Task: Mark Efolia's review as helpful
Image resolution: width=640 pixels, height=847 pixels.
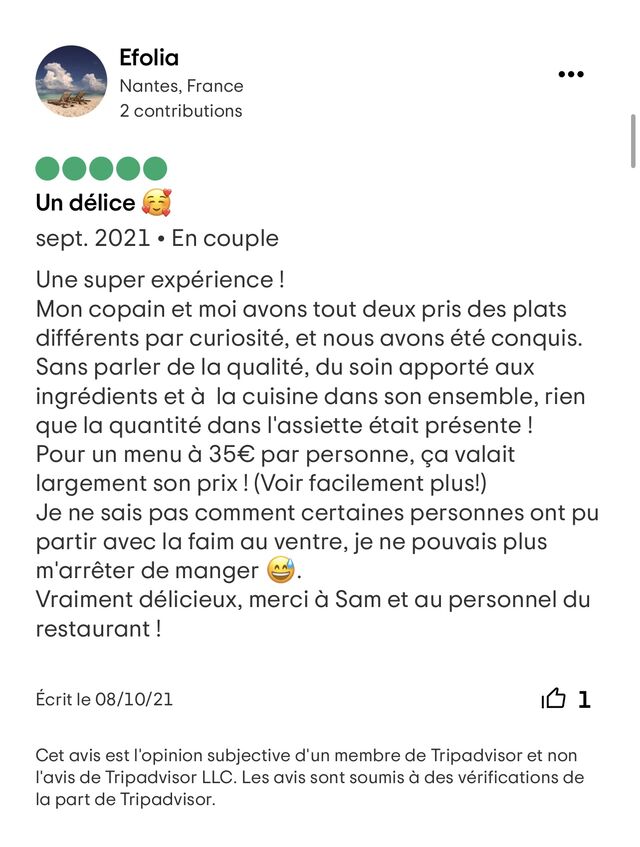Action: (554, 699)
